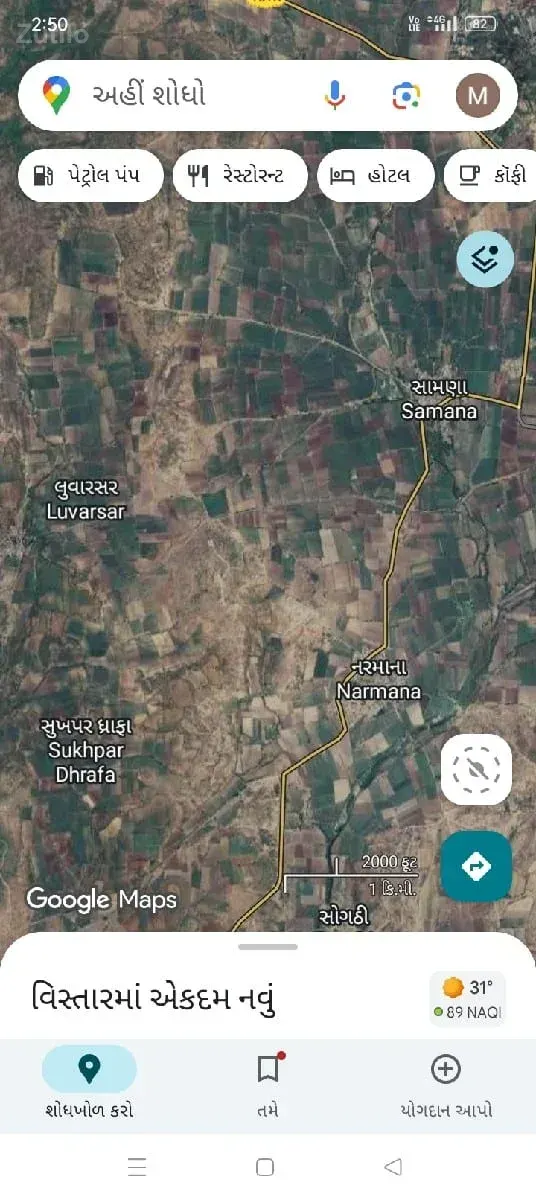The width and height of the screenshot is (536, 1200).
Task: Select the કૉફી chip
Action: coord(491,176)
